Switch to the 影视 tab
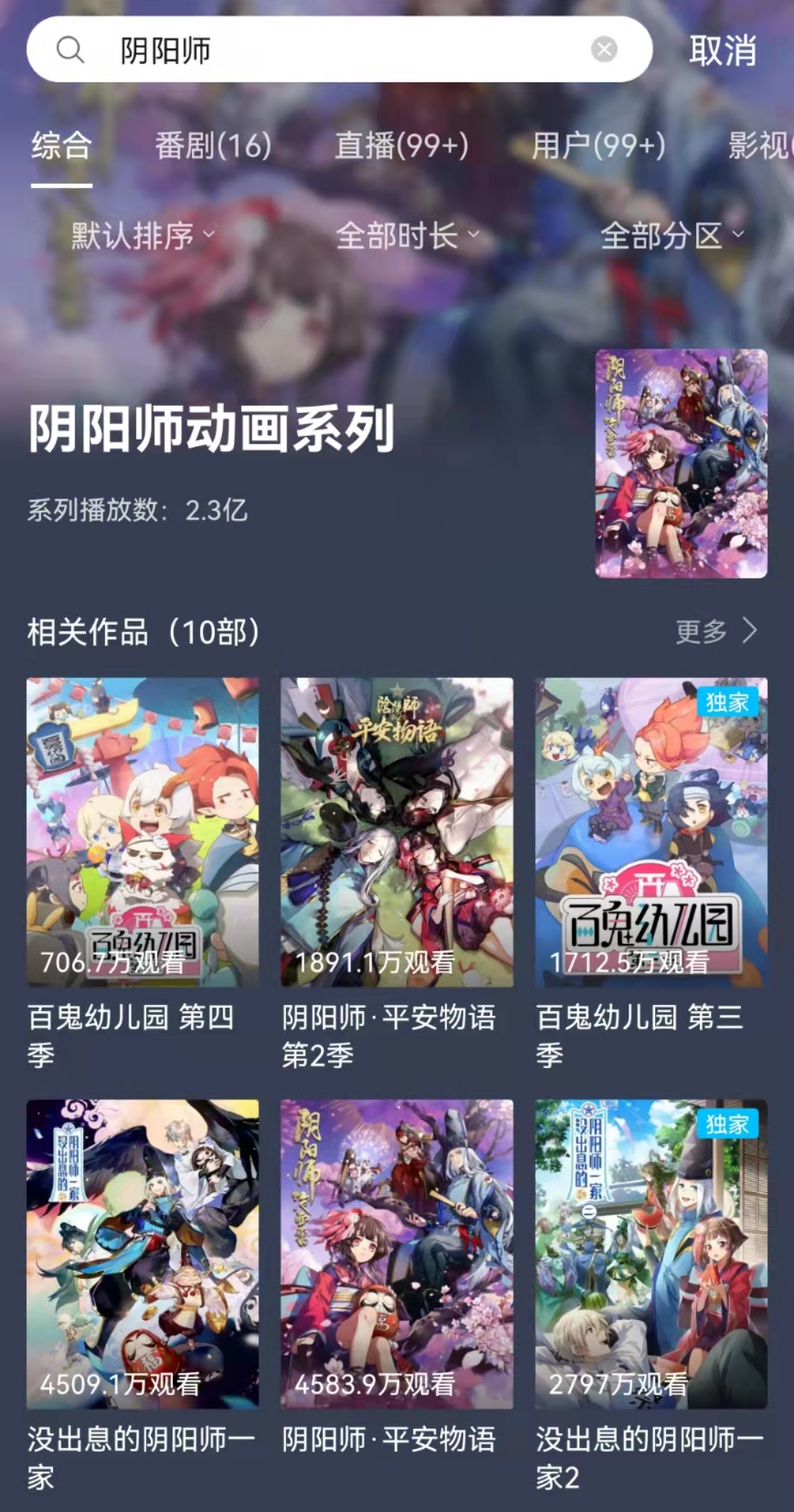 pos(759,145)
